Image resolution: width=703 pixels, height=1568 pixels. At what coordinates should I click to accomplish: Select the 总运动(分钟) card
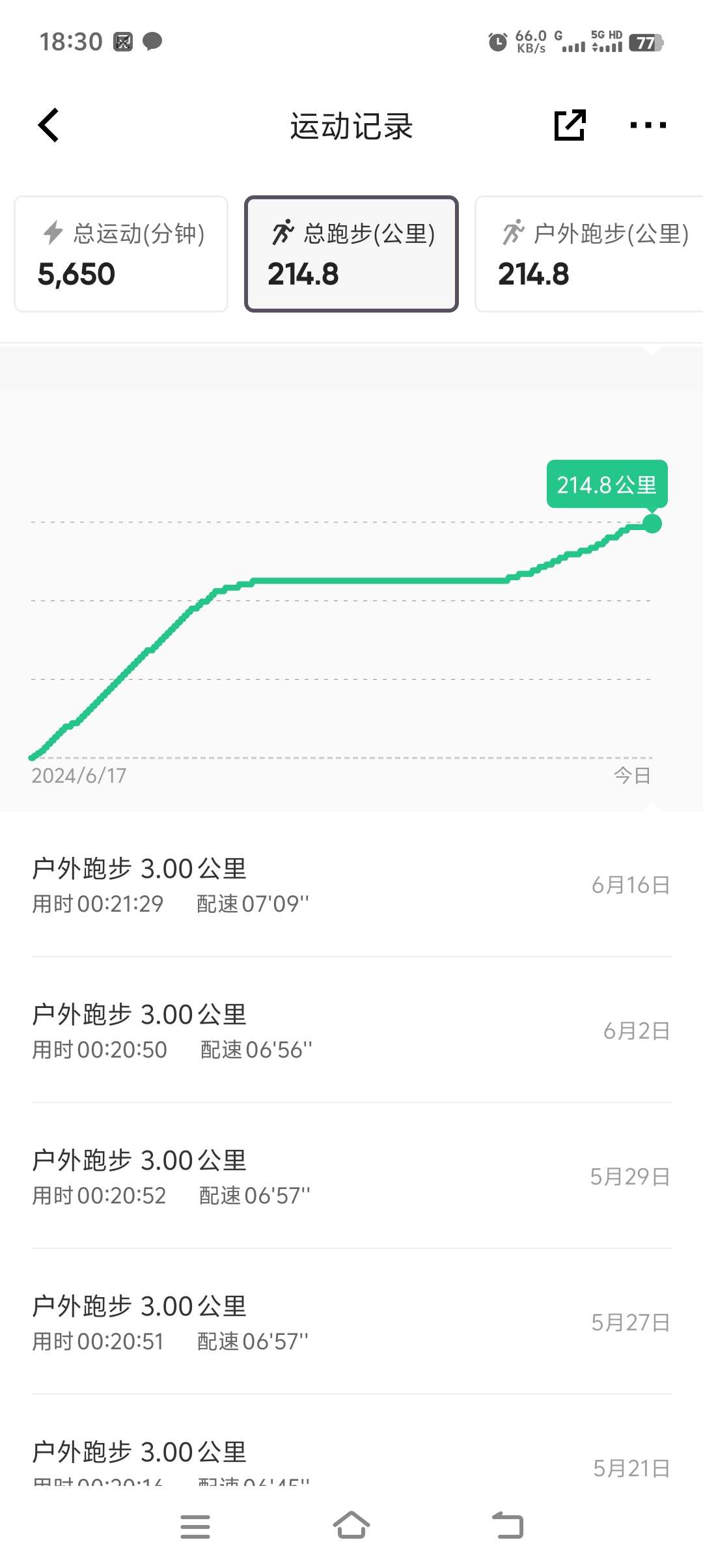point(121,254)
